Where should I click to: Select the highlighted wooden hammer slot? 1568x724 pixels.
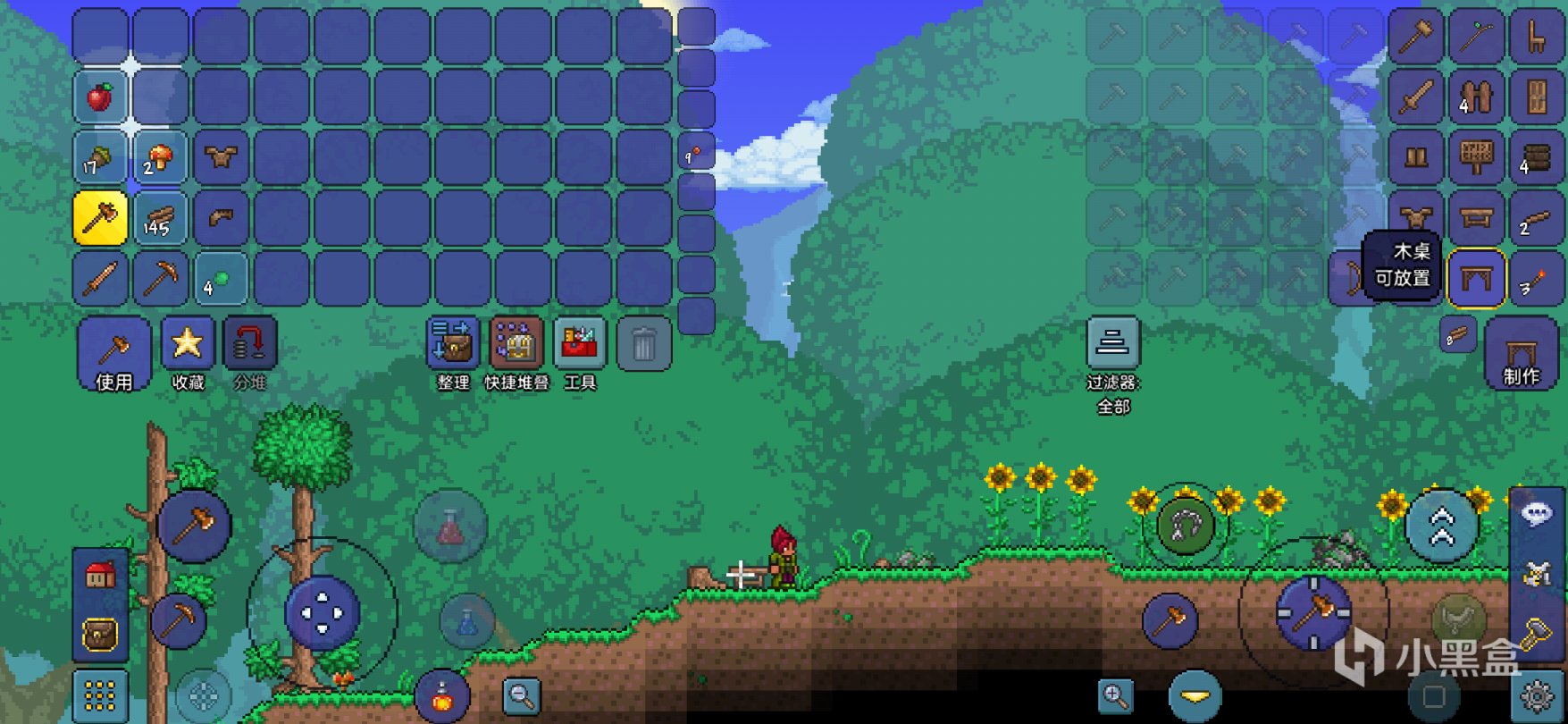point(100,218)
